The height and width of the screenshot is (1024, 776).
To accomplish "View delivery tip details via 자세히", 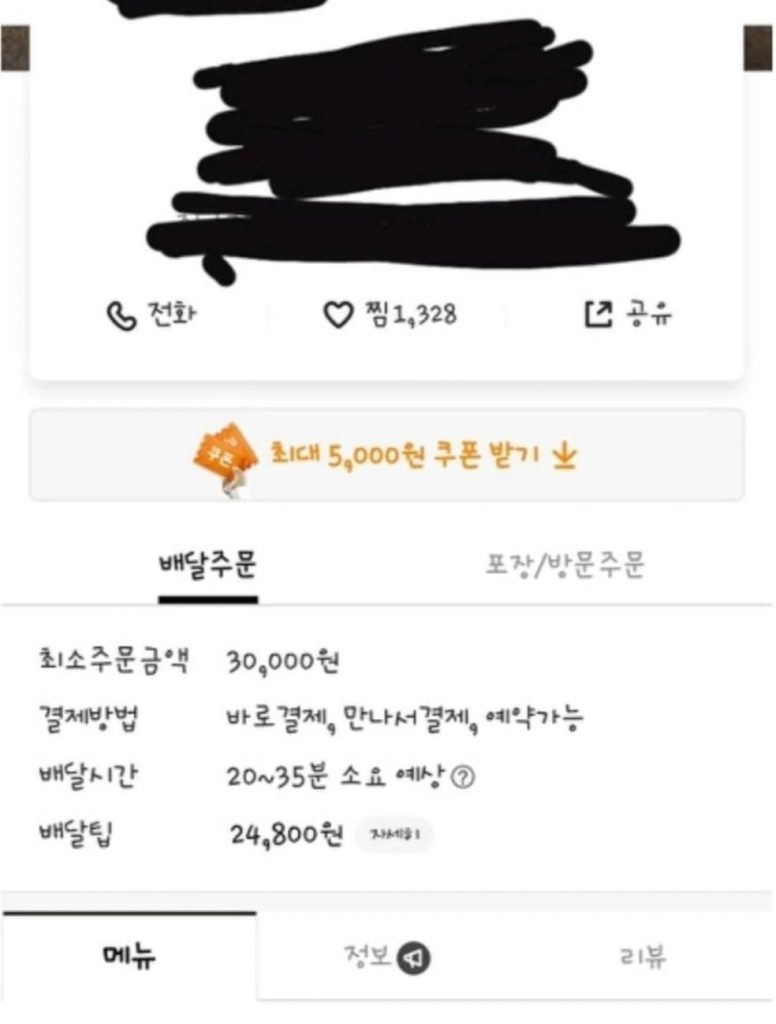I will [394, 833].
